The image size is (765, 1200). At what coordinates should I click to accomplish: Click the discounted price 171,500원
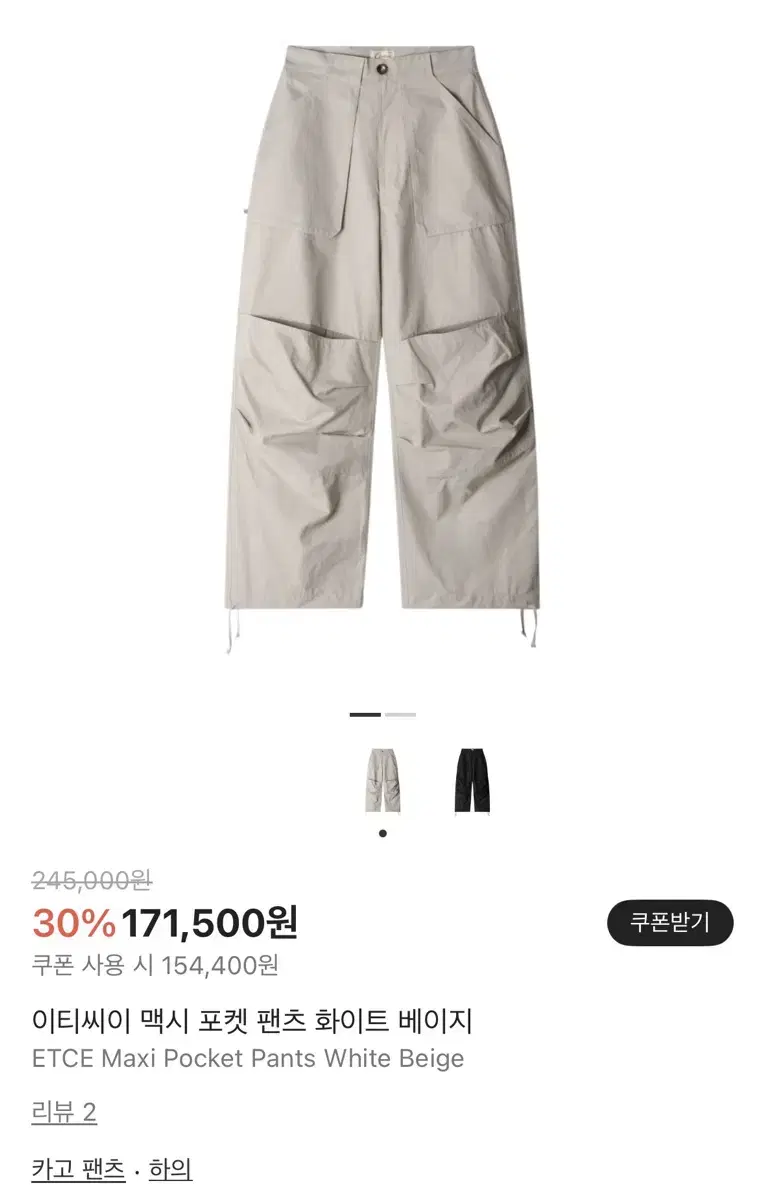click(209, 923)
